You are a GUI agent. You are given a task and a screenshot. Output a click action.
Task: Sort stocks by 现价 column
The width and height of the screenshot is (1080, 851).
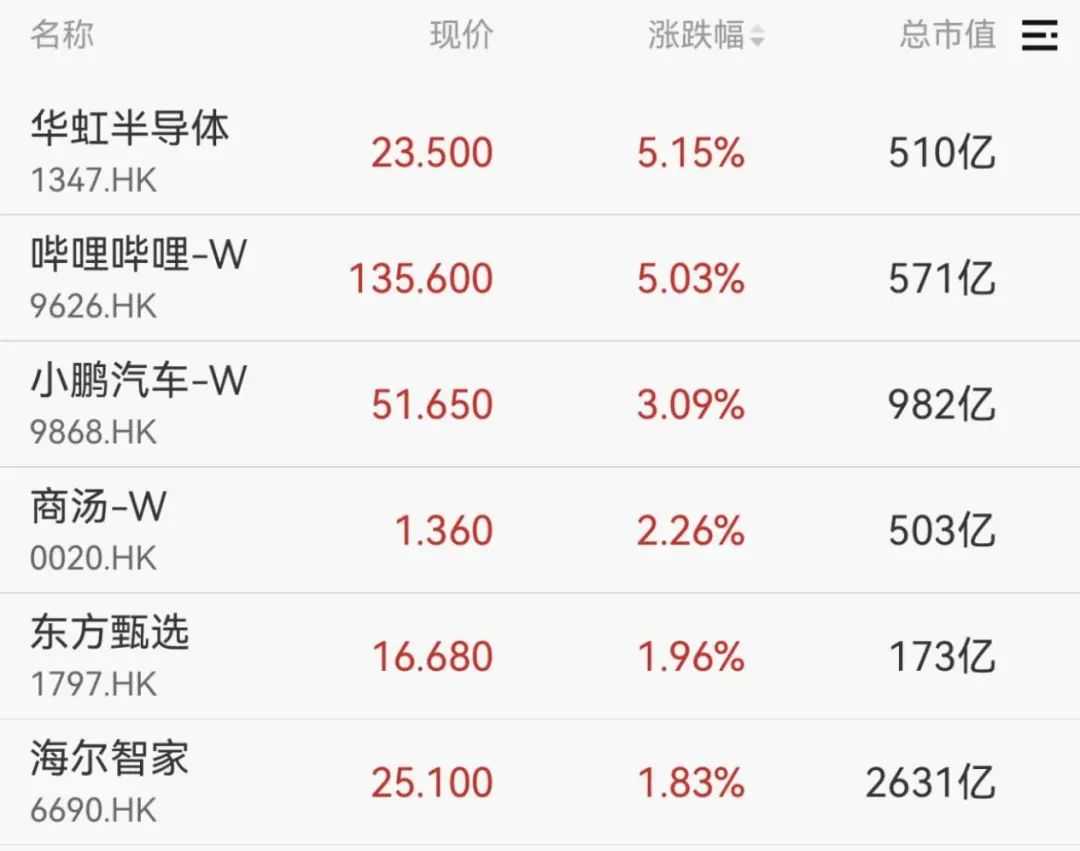click(461, 36)
